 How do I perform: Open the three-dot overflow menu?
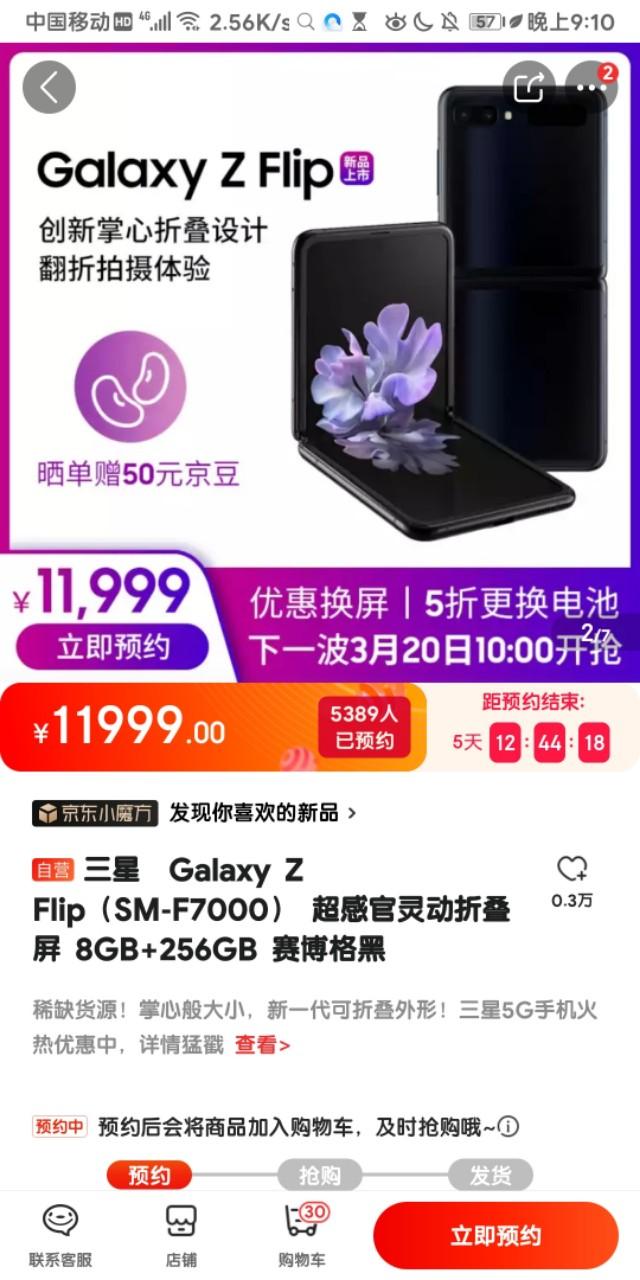click(591, 87)
